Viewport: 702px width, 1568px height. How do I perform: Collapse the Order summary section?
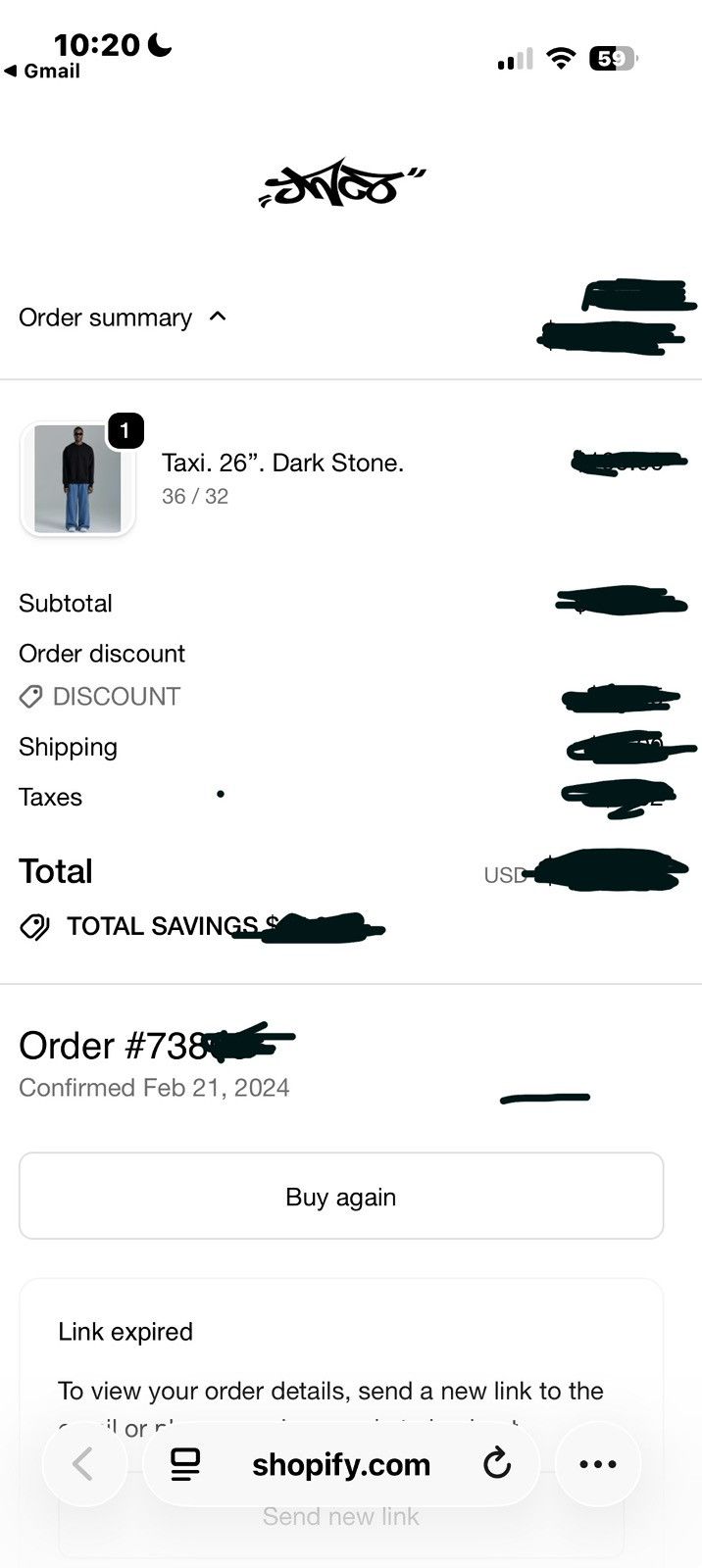(x=123, y=318)
